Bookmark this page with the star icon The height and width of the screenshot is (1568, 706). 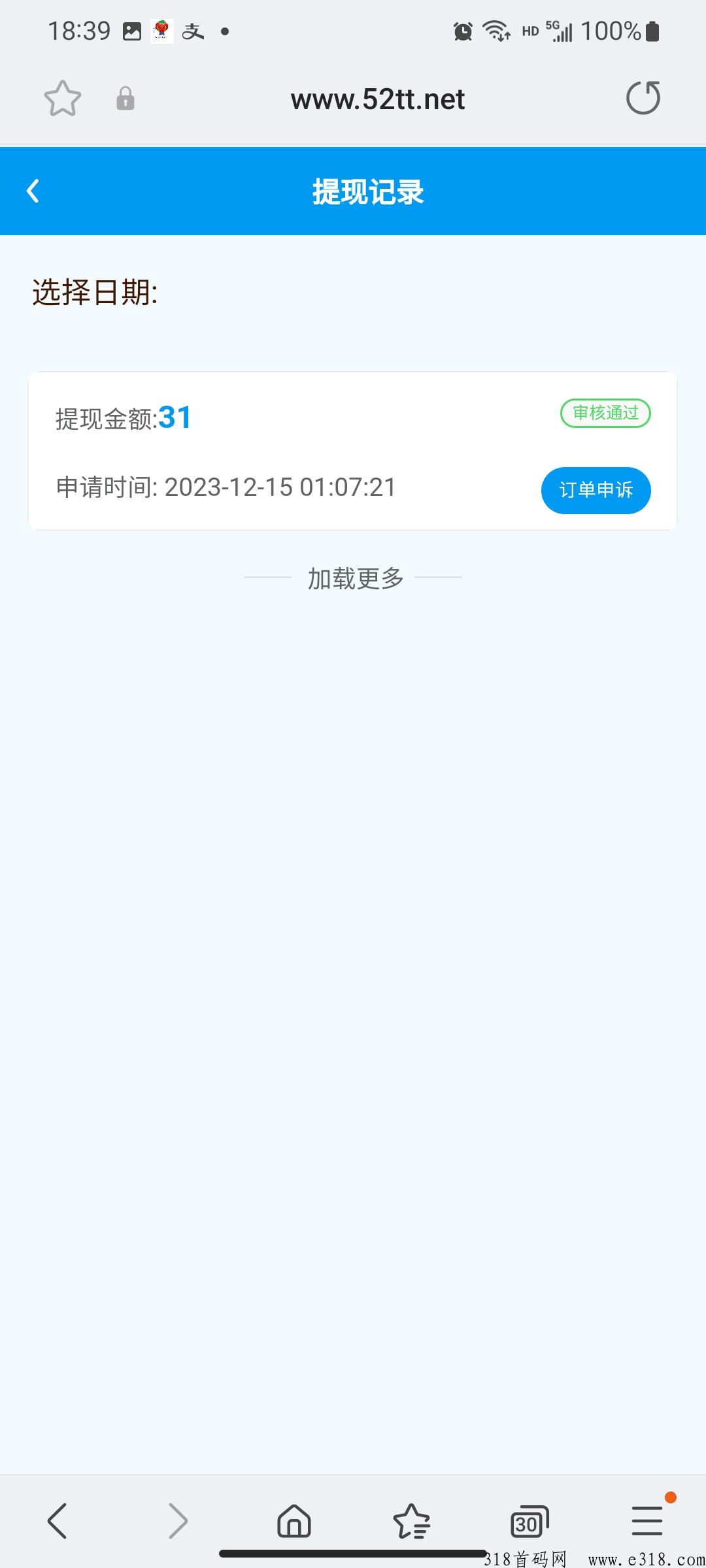63,99
